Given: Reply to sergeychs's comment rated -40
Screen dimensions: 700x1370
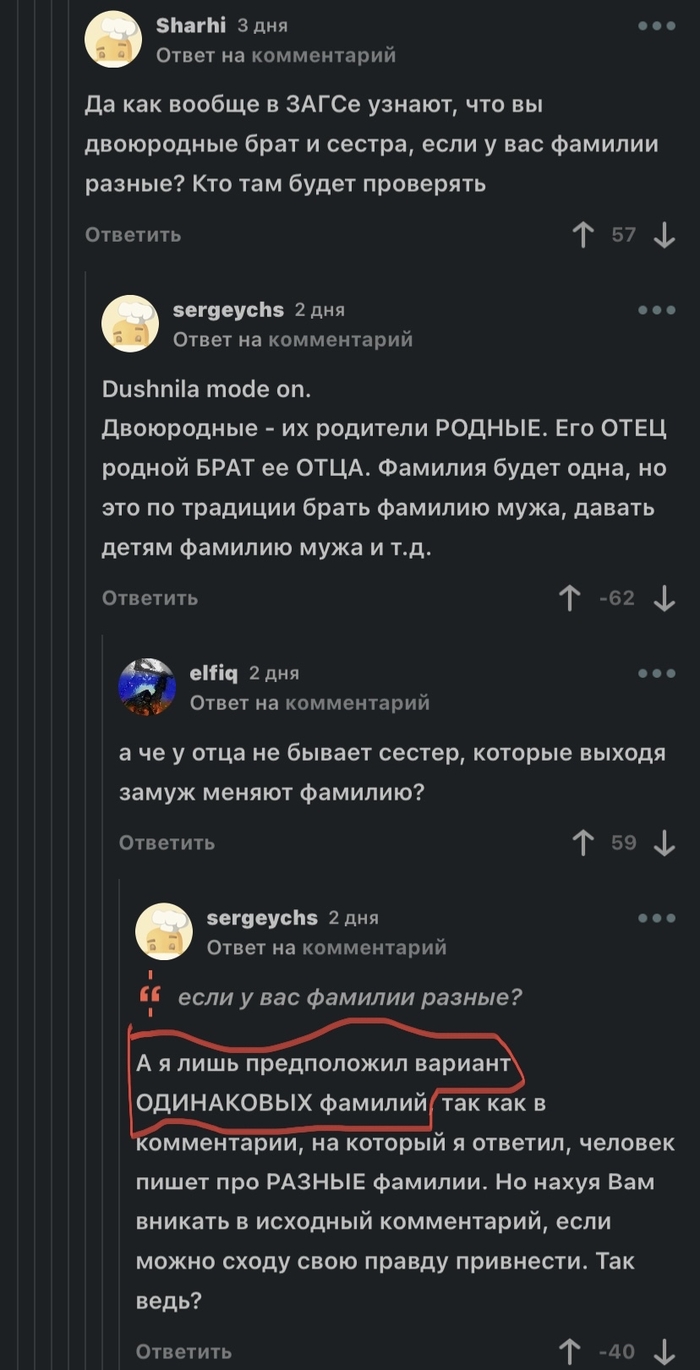Looking at the screenshot, I should point(184,1352).
